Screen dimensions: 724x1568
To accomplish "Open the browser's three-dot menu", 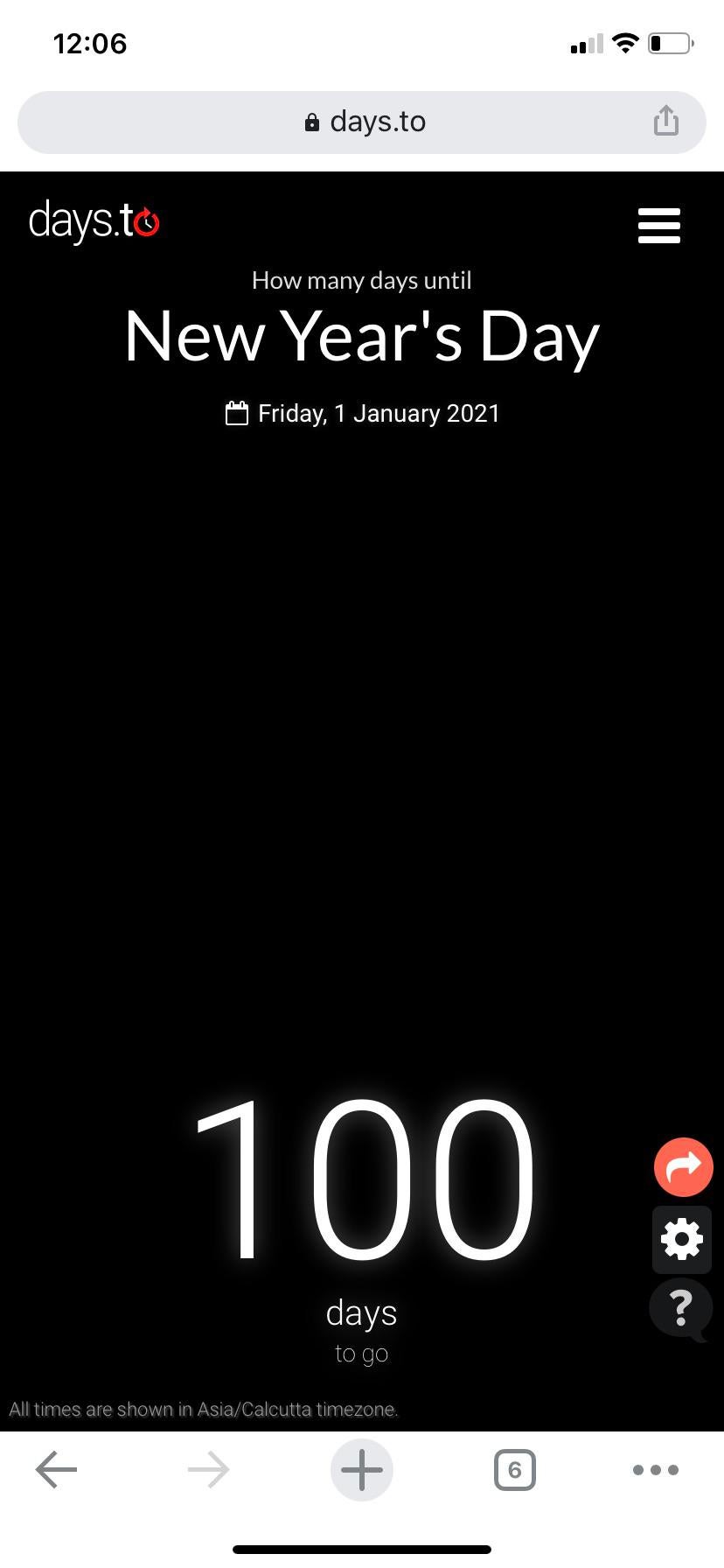I will [656, 1470].
